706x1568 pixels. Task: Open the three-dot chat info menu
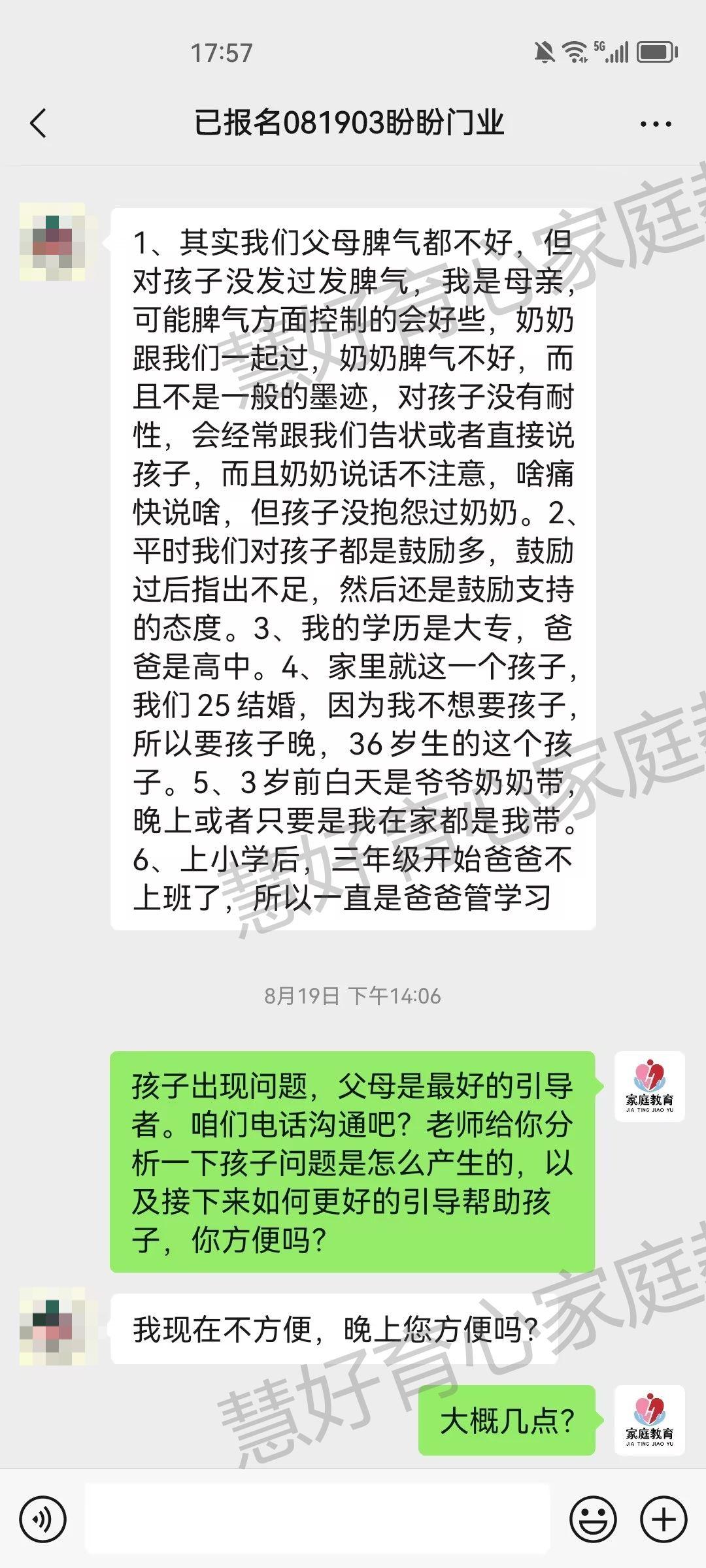click(656, 123)
